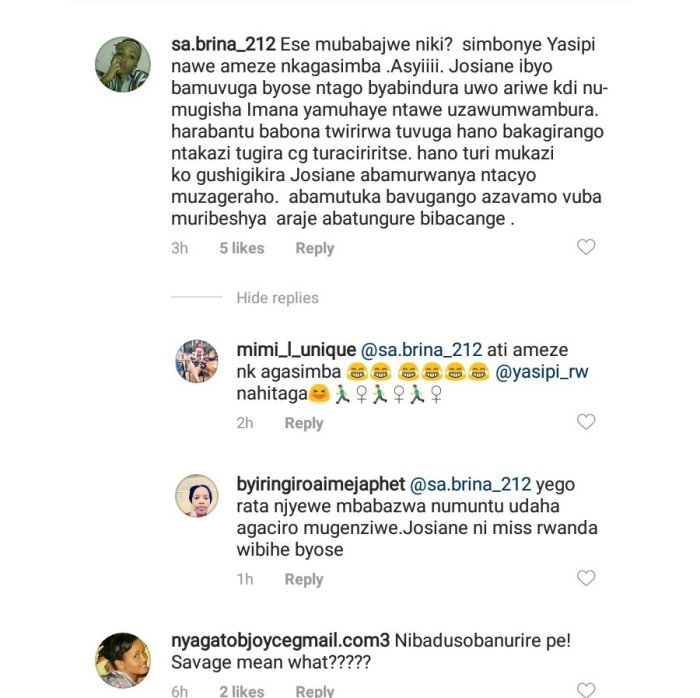Reply to mimi_l_unique's comment
700x698 pixels.
click(x=304, y=423)
